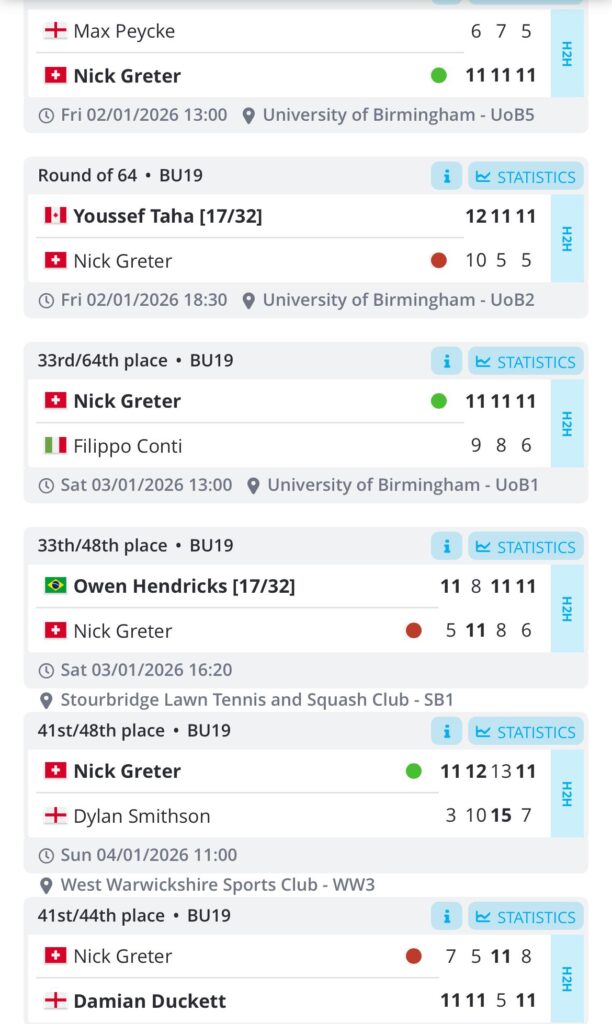Show info for 33th/48th place match
The width and height of the screenshot is (612, 1024).
click(446, 547)
